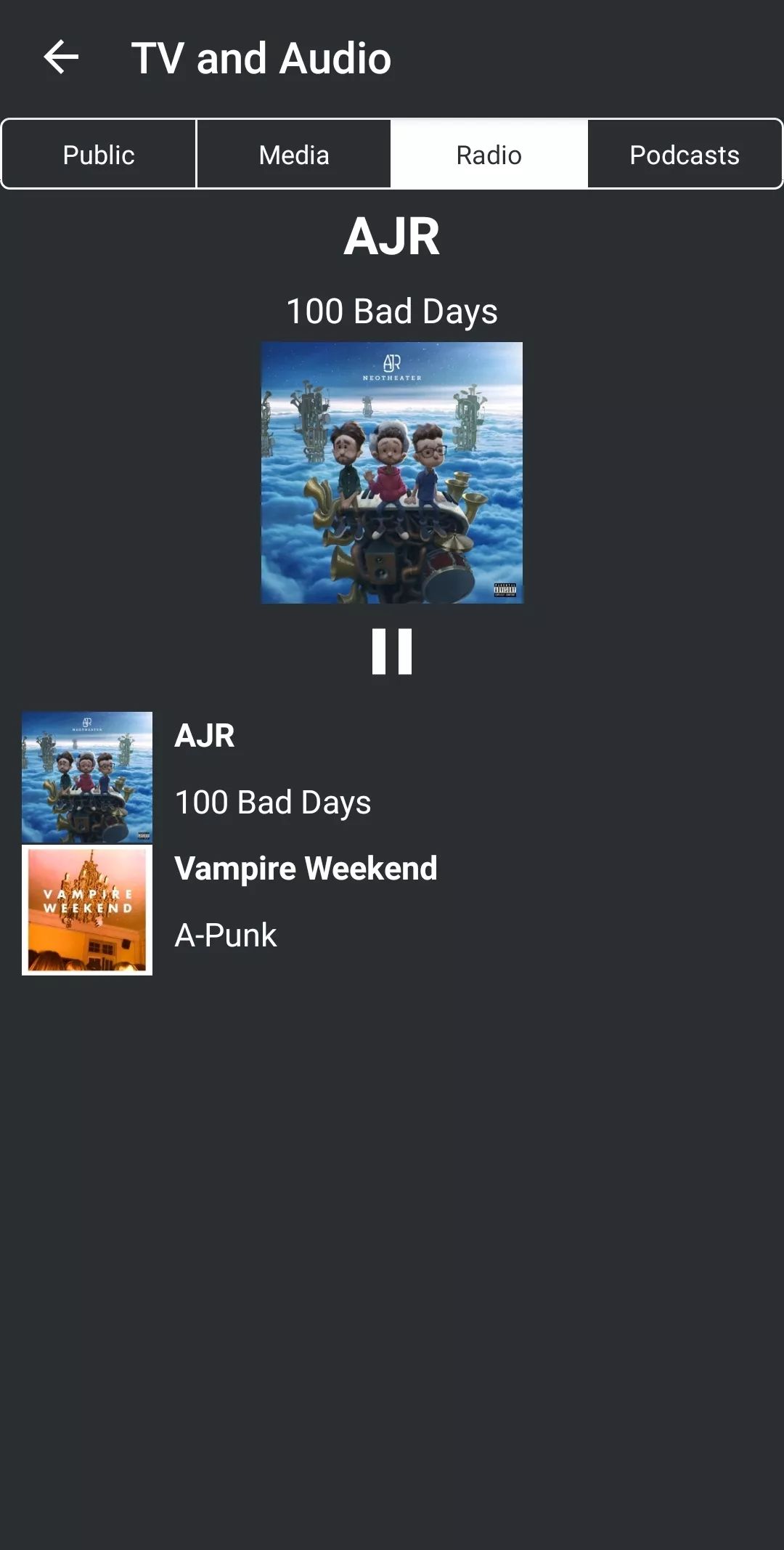Open the Podcasts tab
This screenshot has height=1550, width=784.
pos(684,155)
